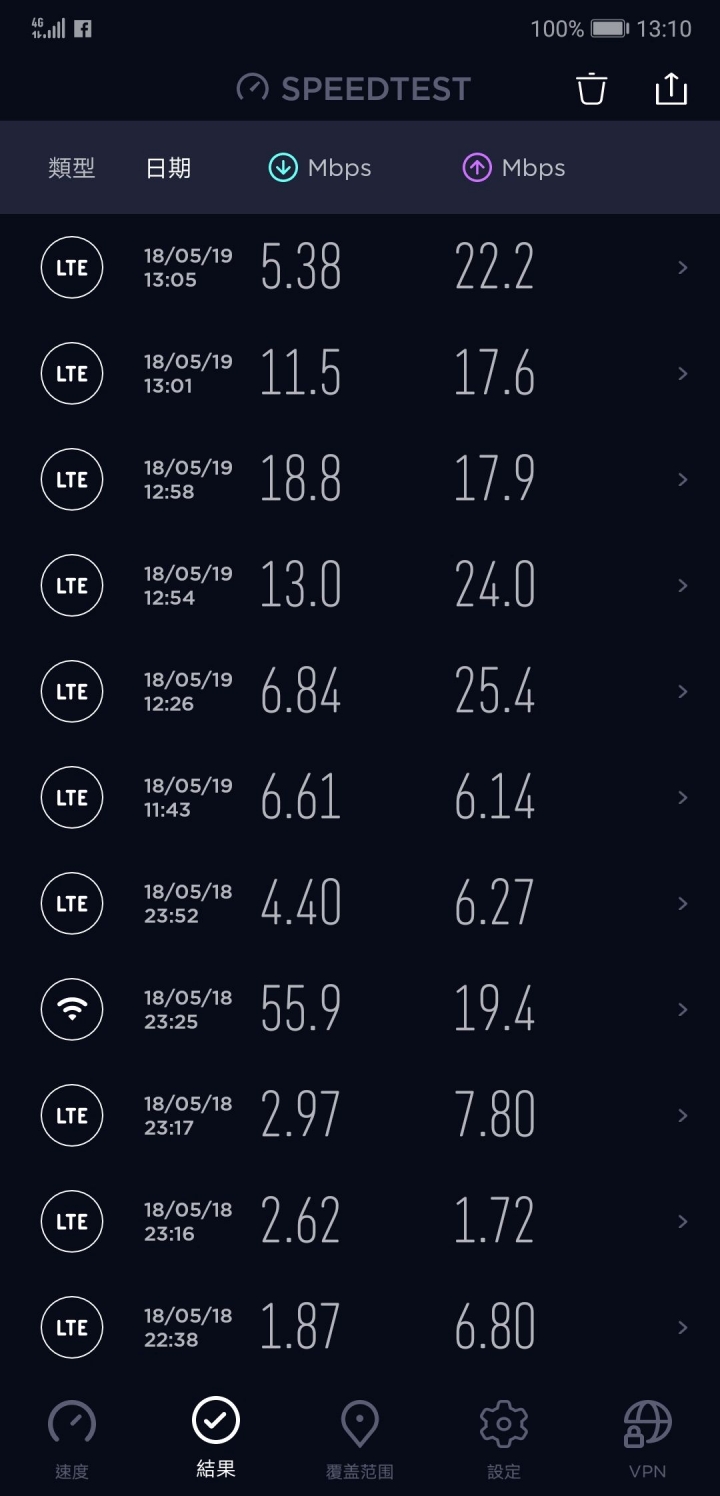Open the result with 13.0 Mbps download
The width and height of the screenshot is (720, 1496).
coord(360,585)
